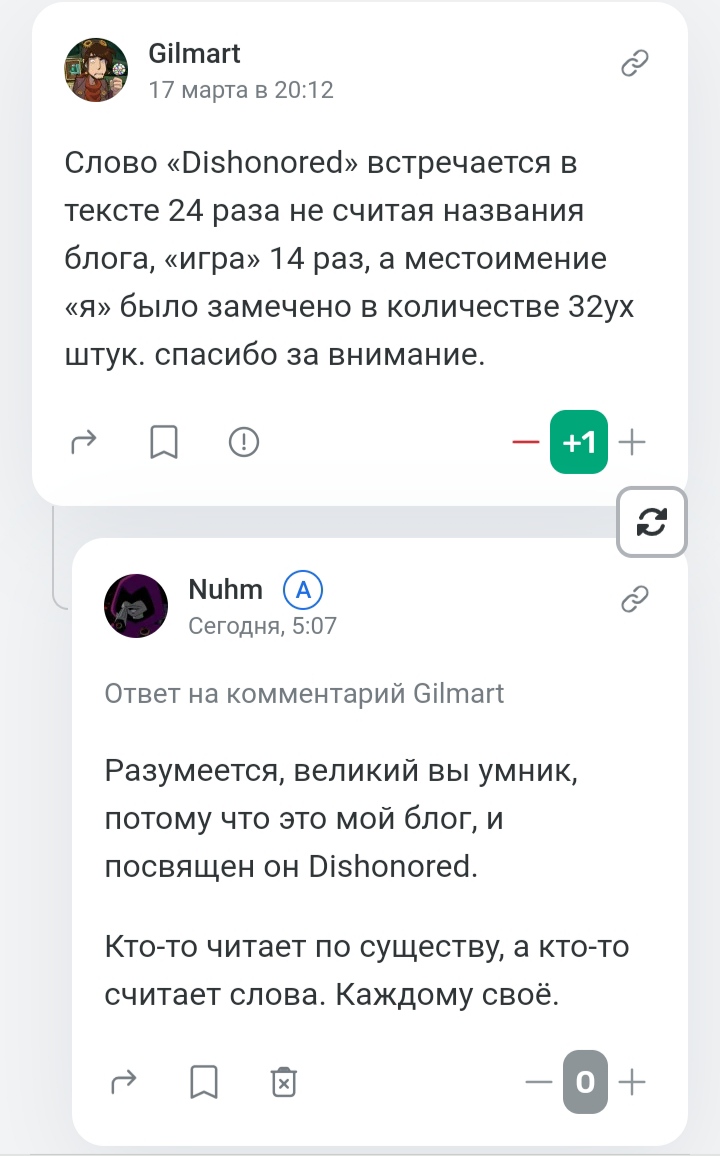Bookmark Gilmart's comment
Image resolution: width=720 pixels, height=1156 pixels.
(x=164, y=441)
